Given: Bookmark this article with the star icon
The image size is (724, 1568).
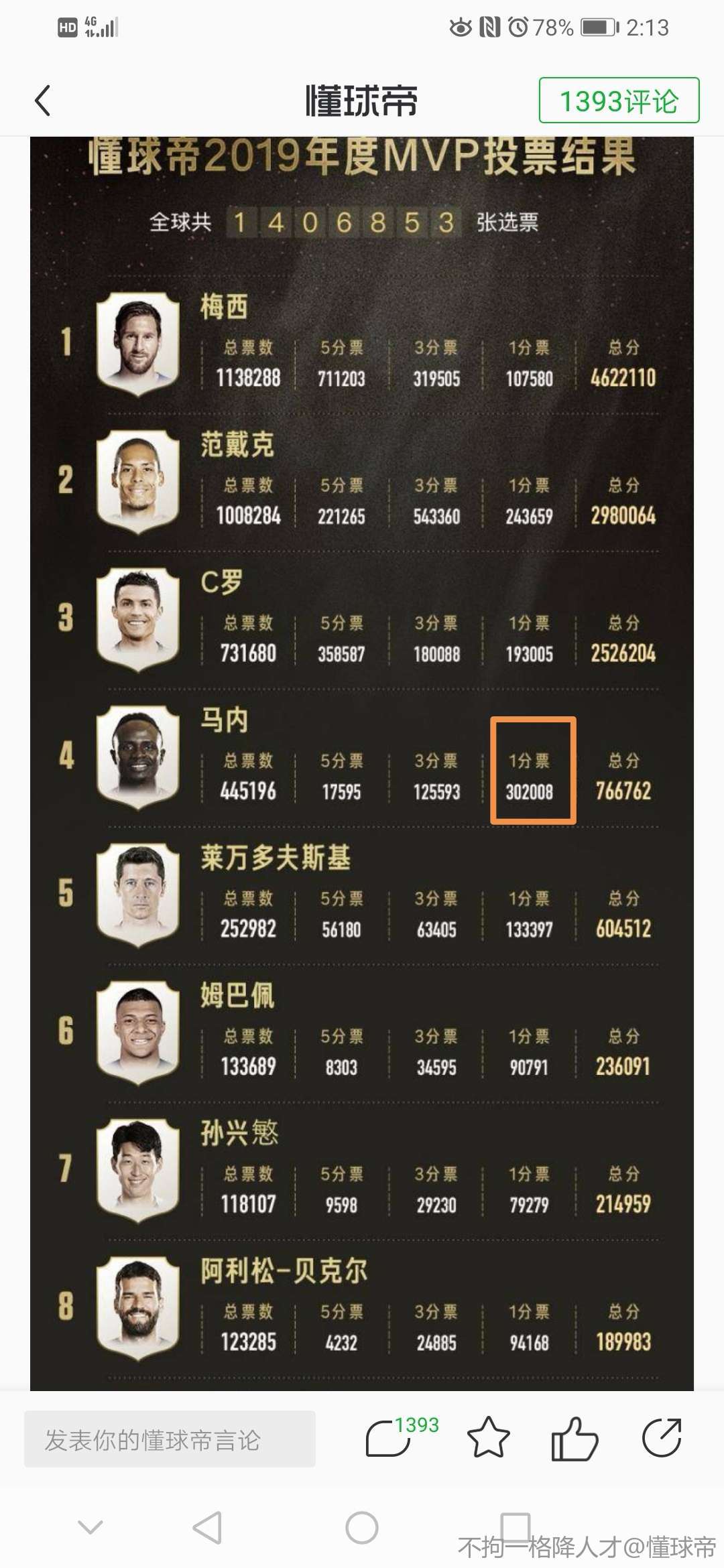Looking at the screenshot, I should pyautogui.click(x=488, y=1438).
